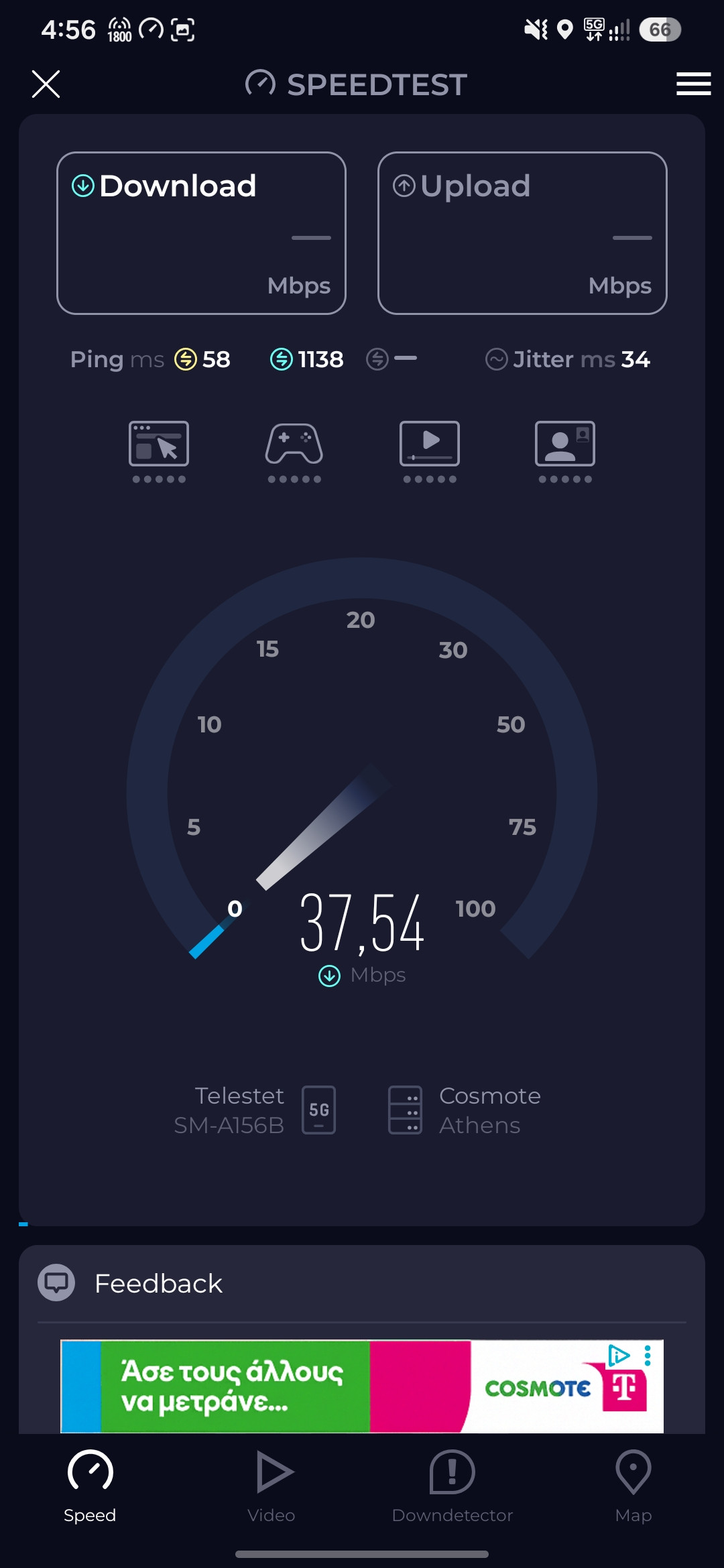Tap the Cosmote Athens server info

(465, 1110)
